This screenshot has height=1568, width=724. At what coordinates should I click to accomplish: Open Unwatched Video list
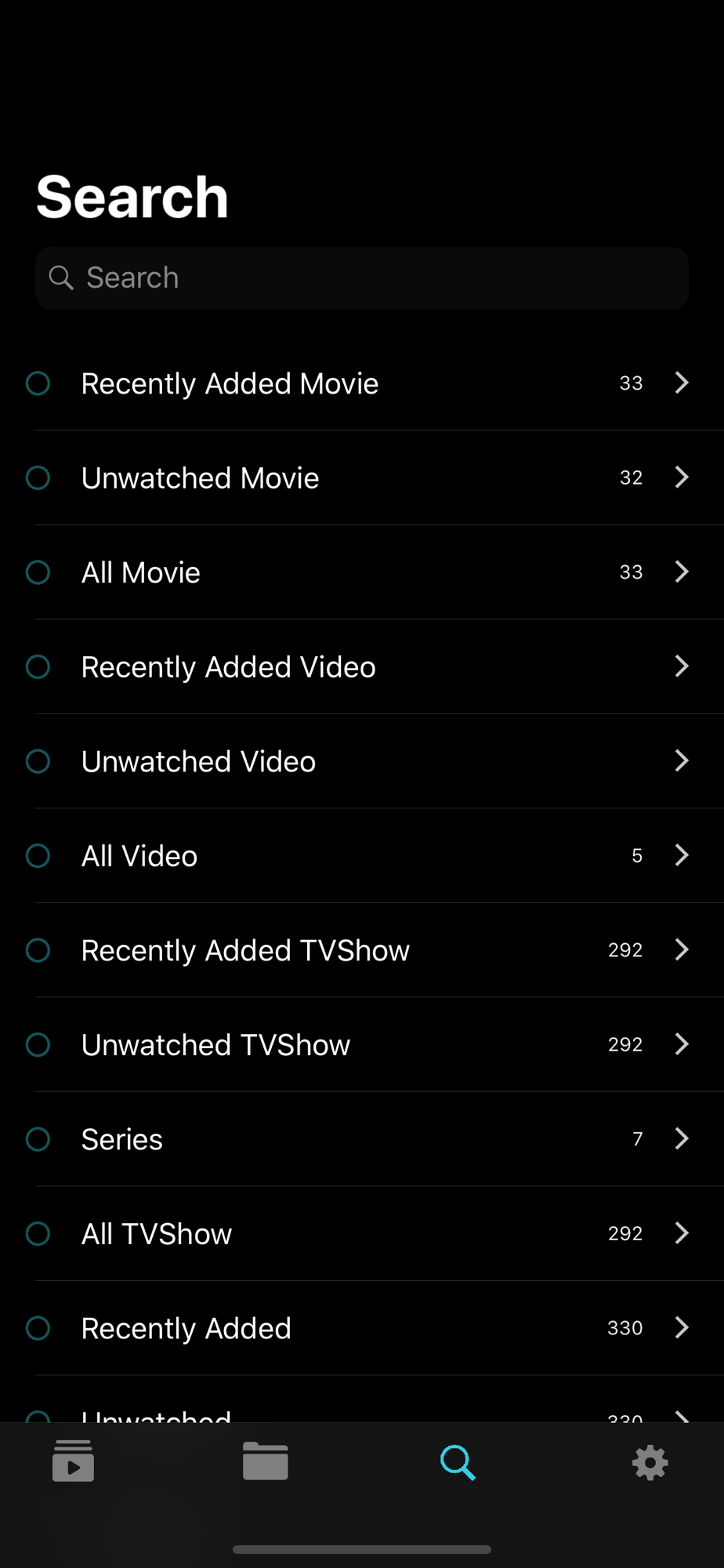pos(362,761)
